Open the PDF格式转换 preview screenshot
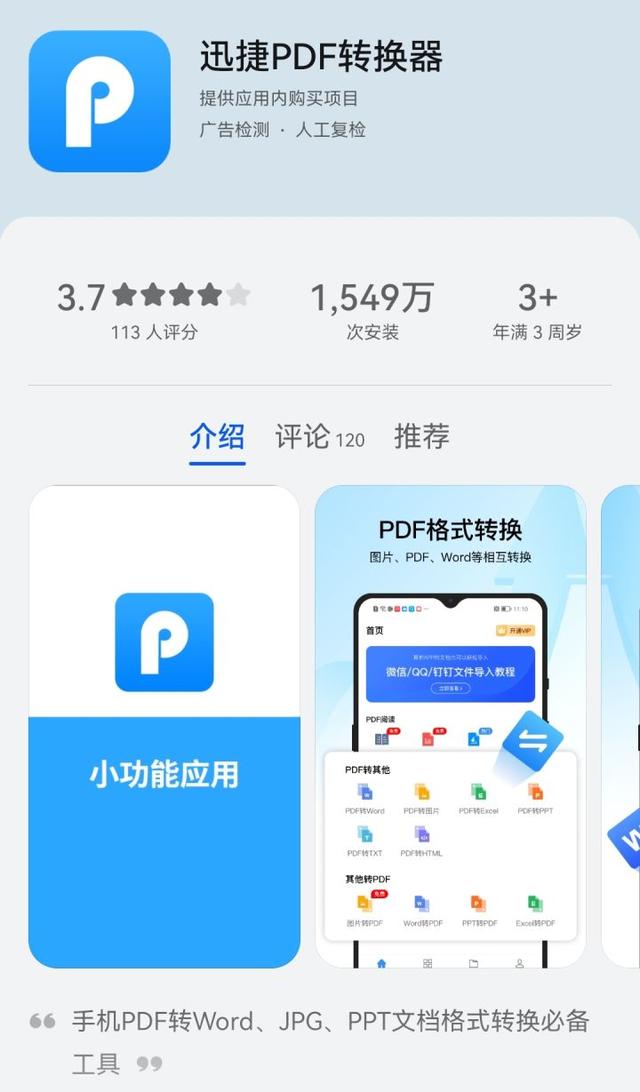Image resolution: width=640 pixels, height=1092 pixels. tap(450, 727)
